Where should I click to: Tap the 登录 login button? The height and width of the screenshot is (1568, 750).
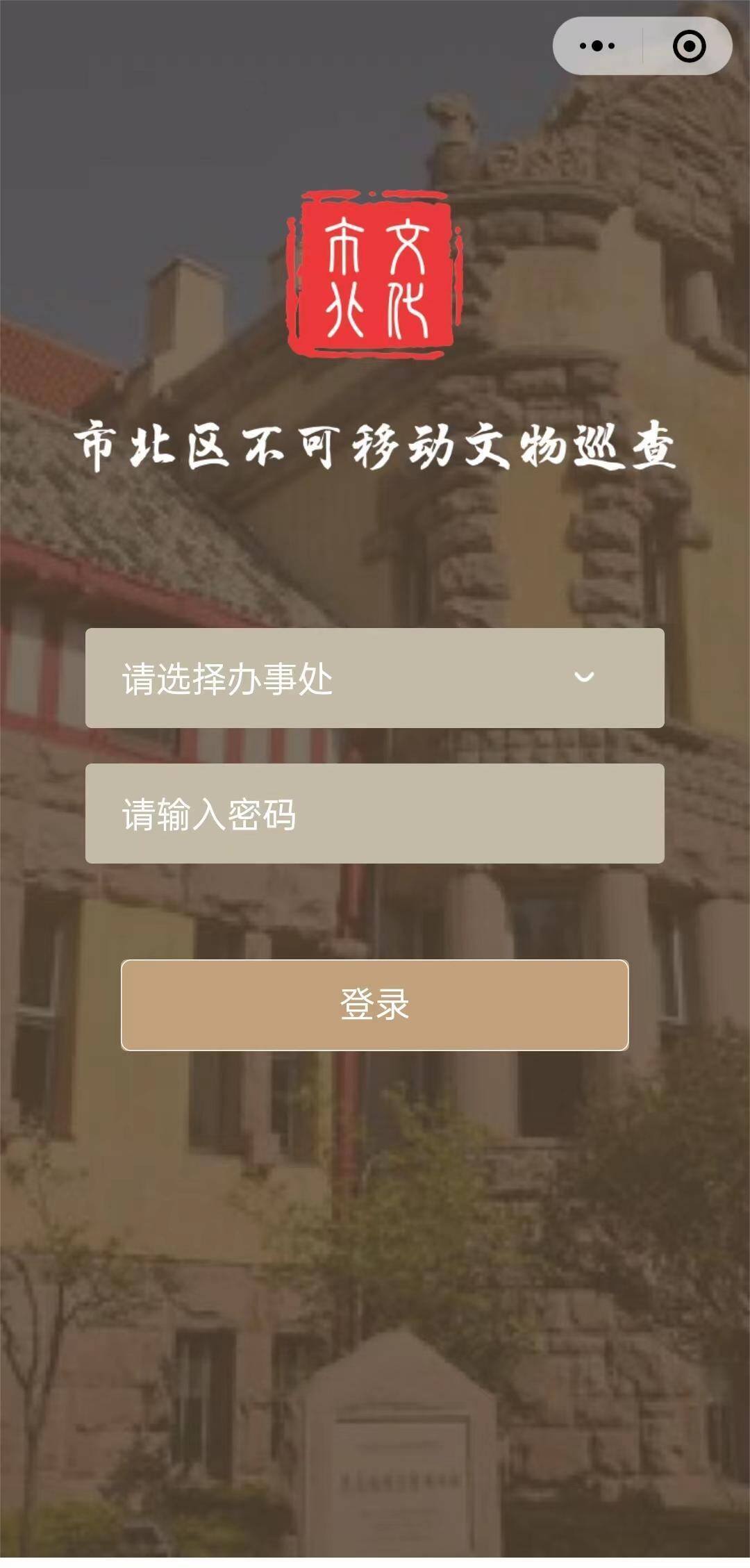click(x=375, y=1005)
